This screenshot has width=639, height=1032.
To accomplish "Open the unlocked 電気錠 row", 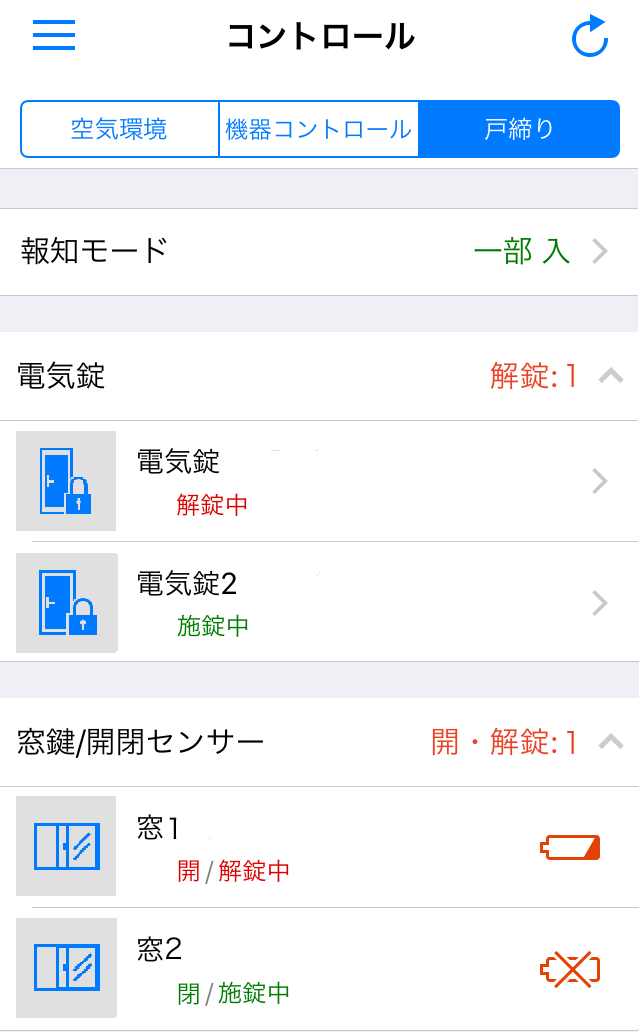I will (319, 481).
